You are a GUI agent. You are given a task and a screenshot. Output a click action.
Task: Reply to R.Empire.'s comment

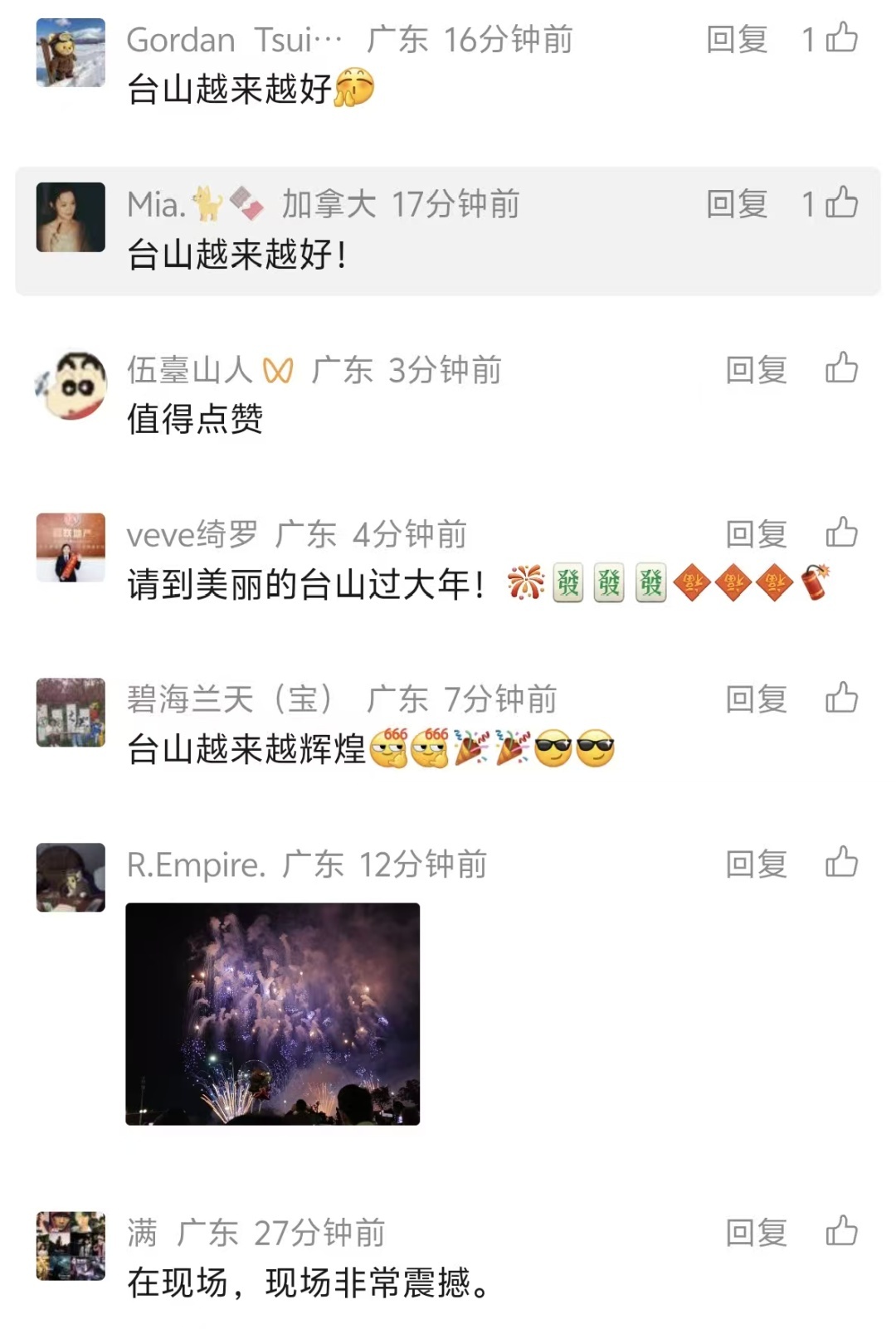click(x=756, y=864)
